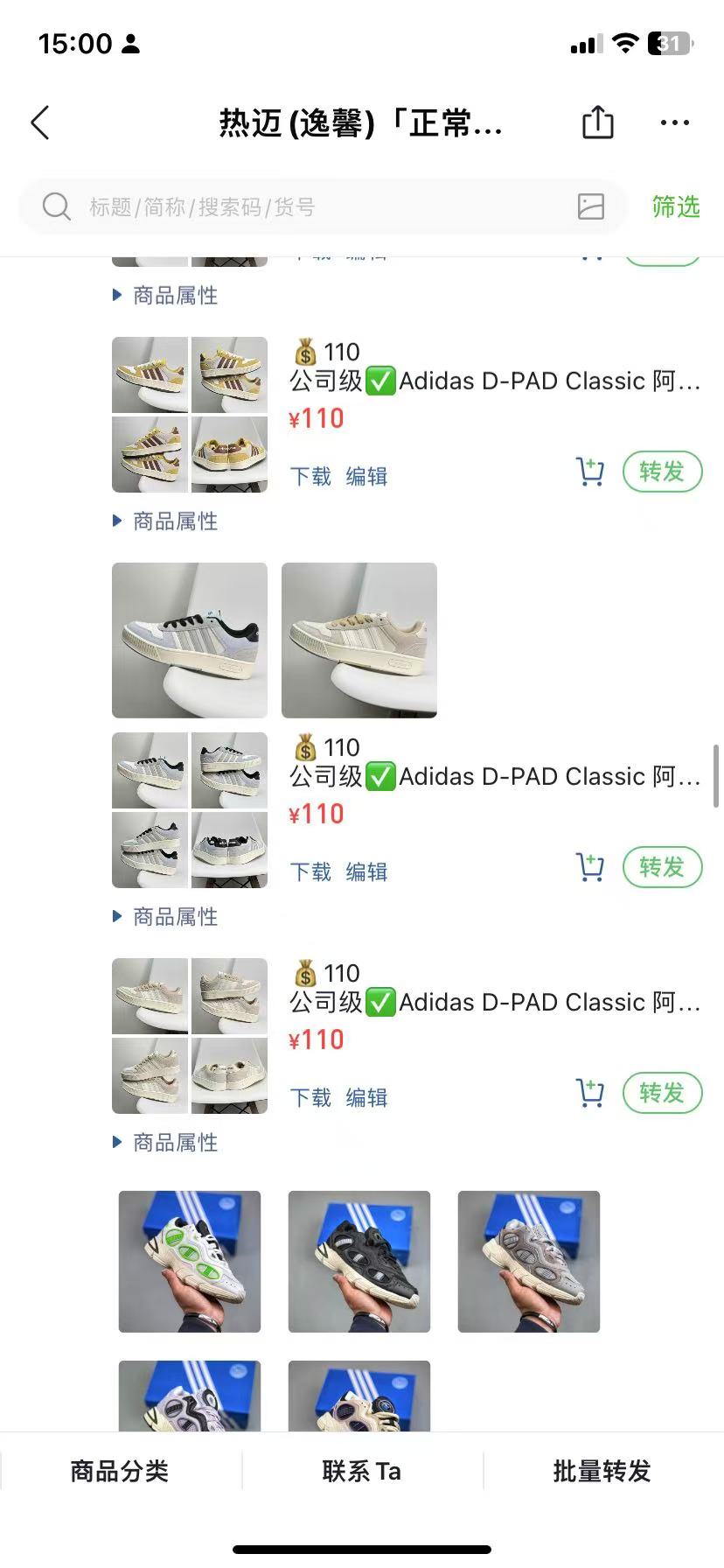The image size is (724, 1568).
Task: Open the three-dot overflow menu
Action: click(674, 123)
